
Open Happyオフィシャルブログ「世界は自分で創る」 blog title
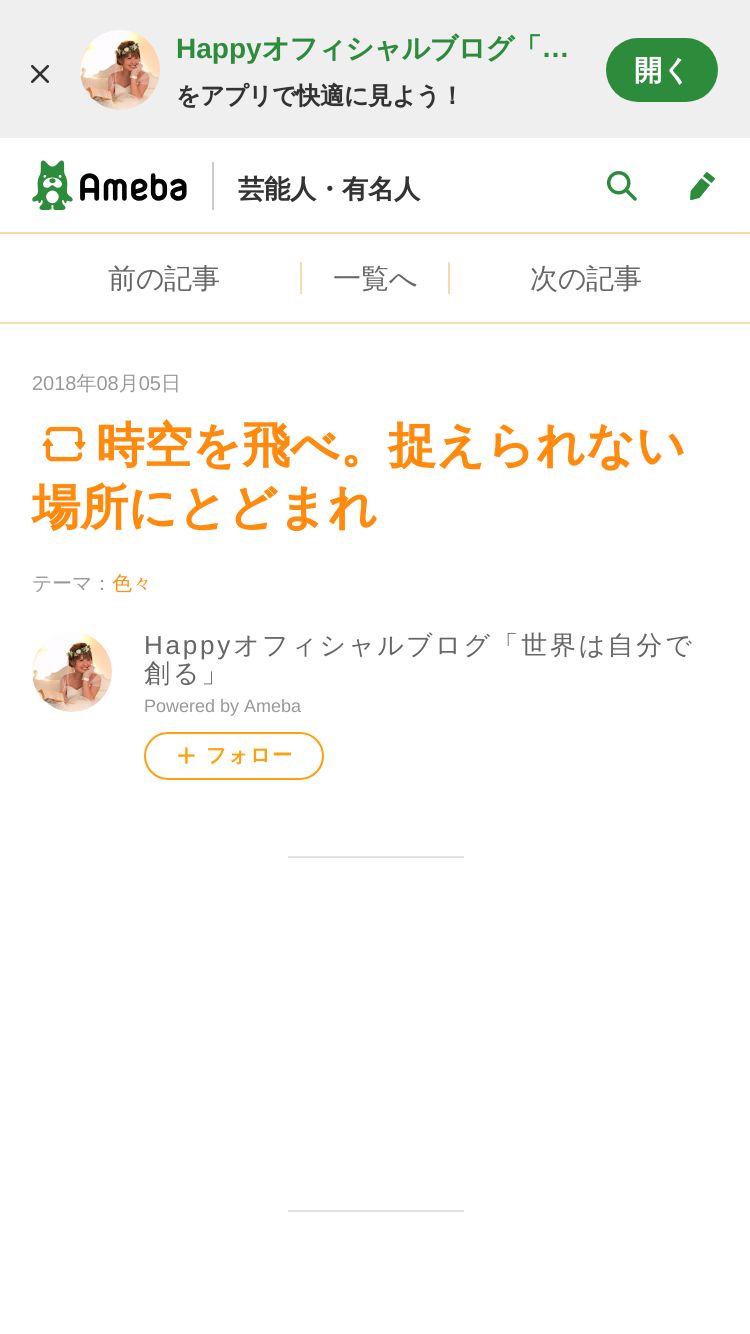coord(418,659)
